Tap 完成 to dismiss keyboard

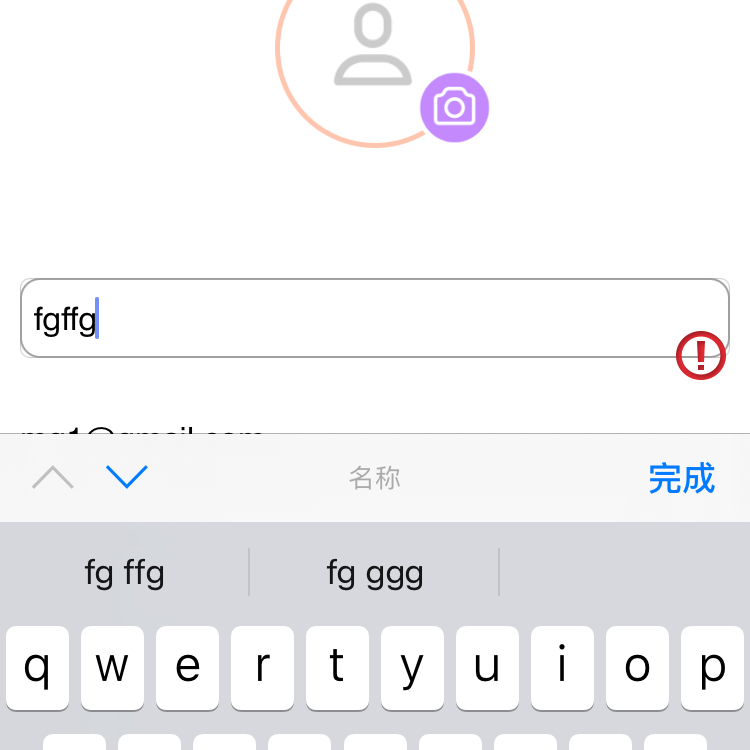point(681,478)
